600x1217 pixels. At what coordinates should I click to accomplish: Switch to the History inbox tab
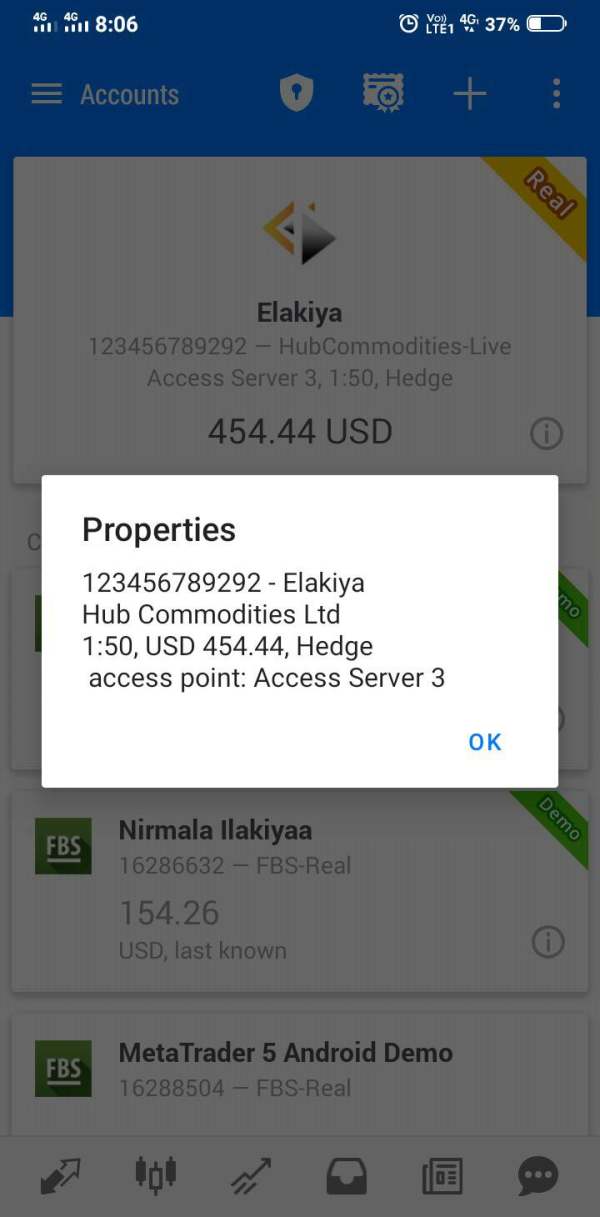point(346,1176)
